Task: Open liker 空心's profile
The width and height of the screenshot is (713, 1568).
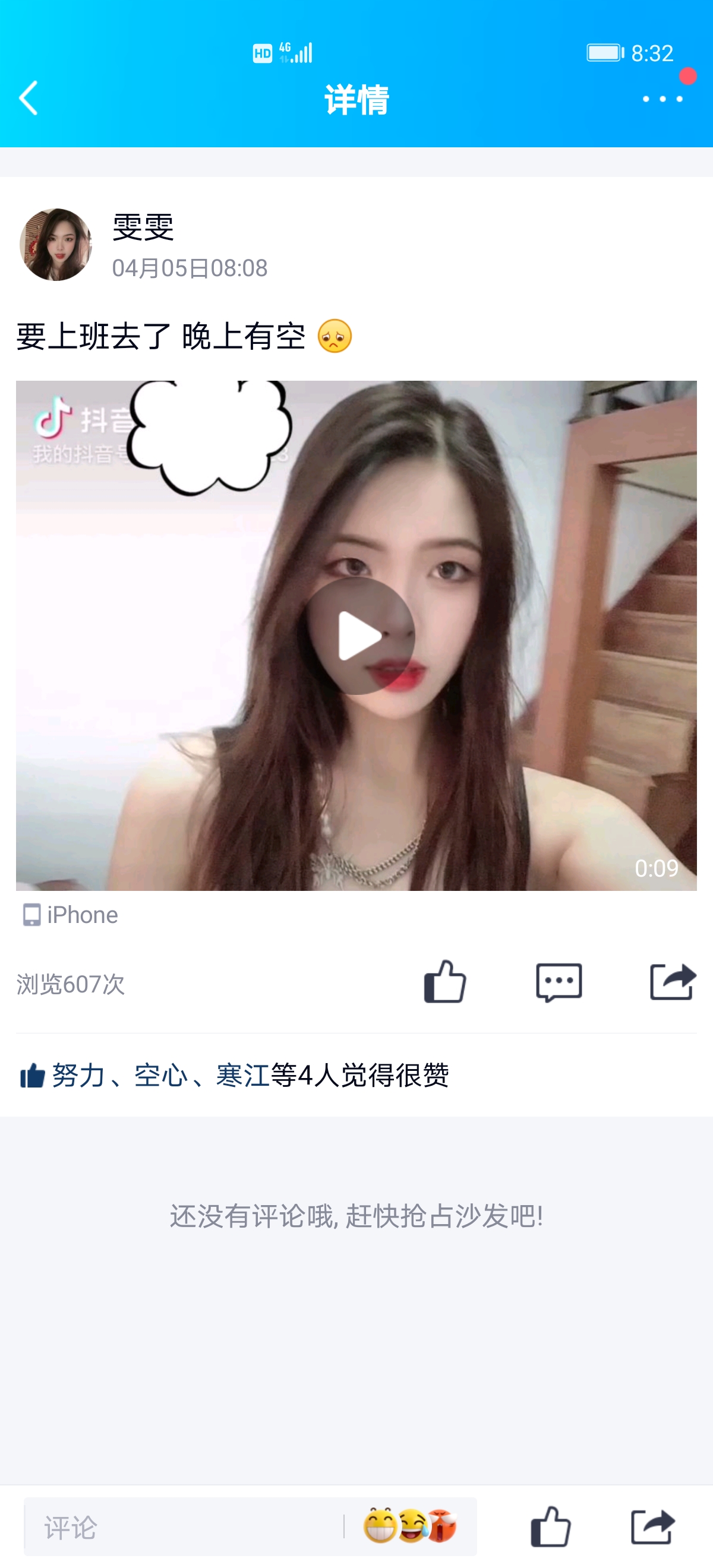Action: (x=161, y=1076)
